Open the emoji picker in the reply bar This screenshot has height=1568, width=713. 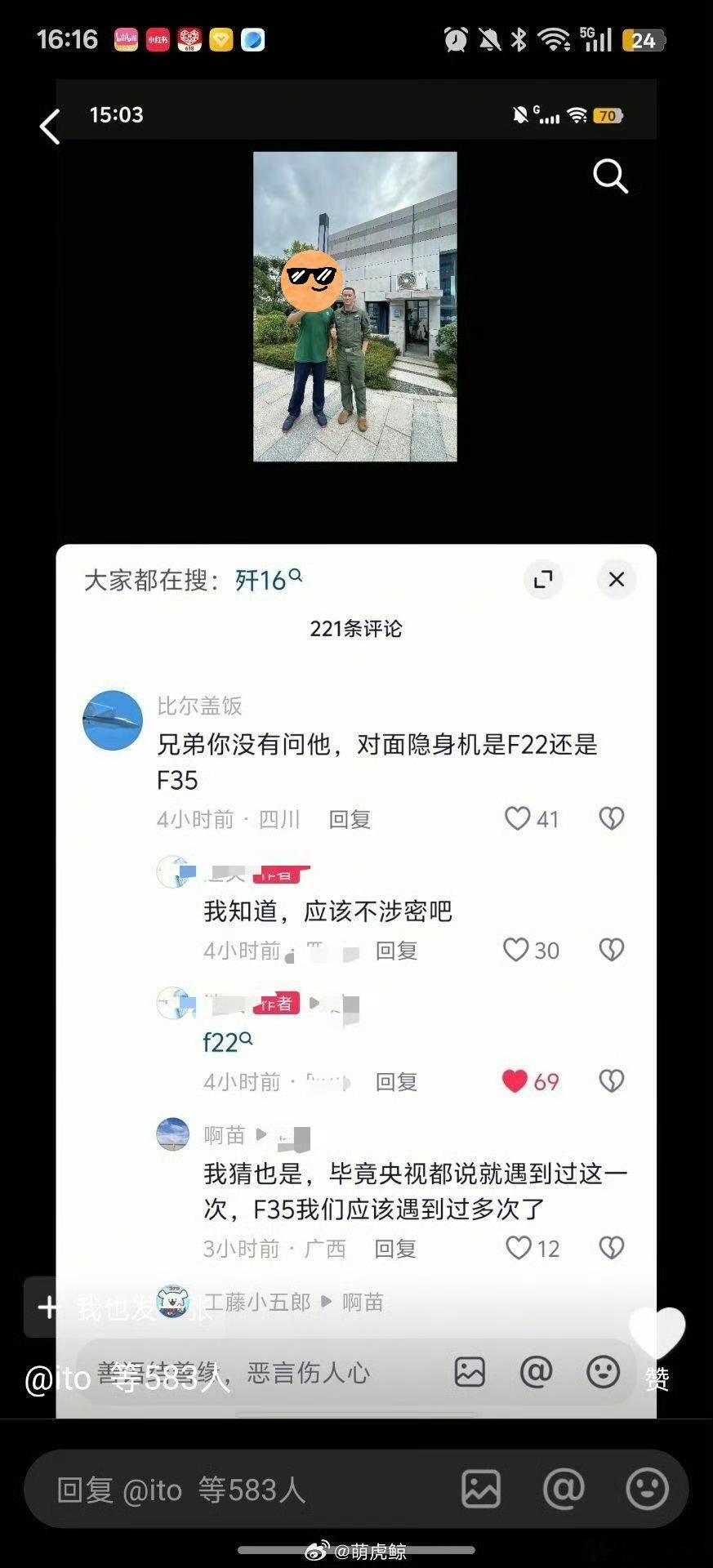[647, 1488]
